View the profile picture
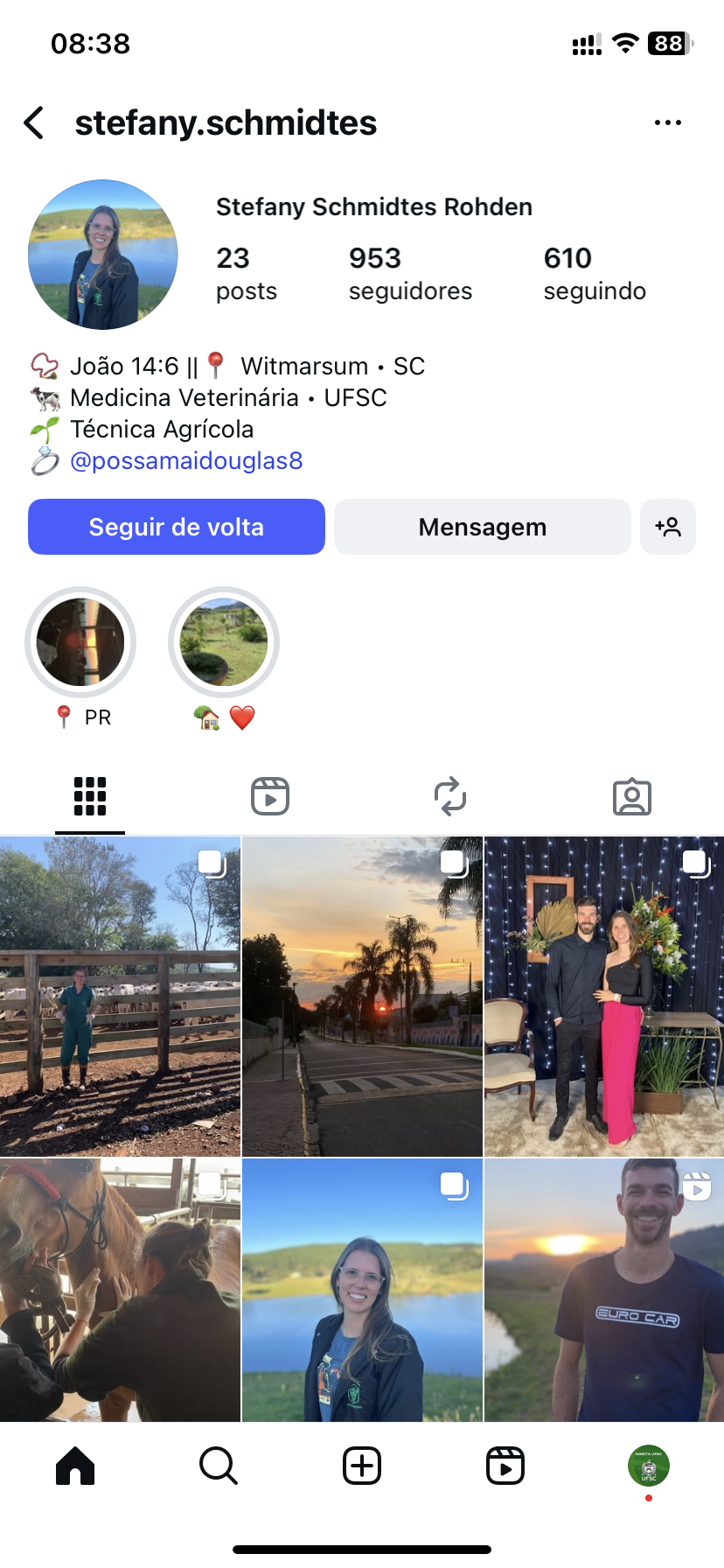 click(103, 255)
